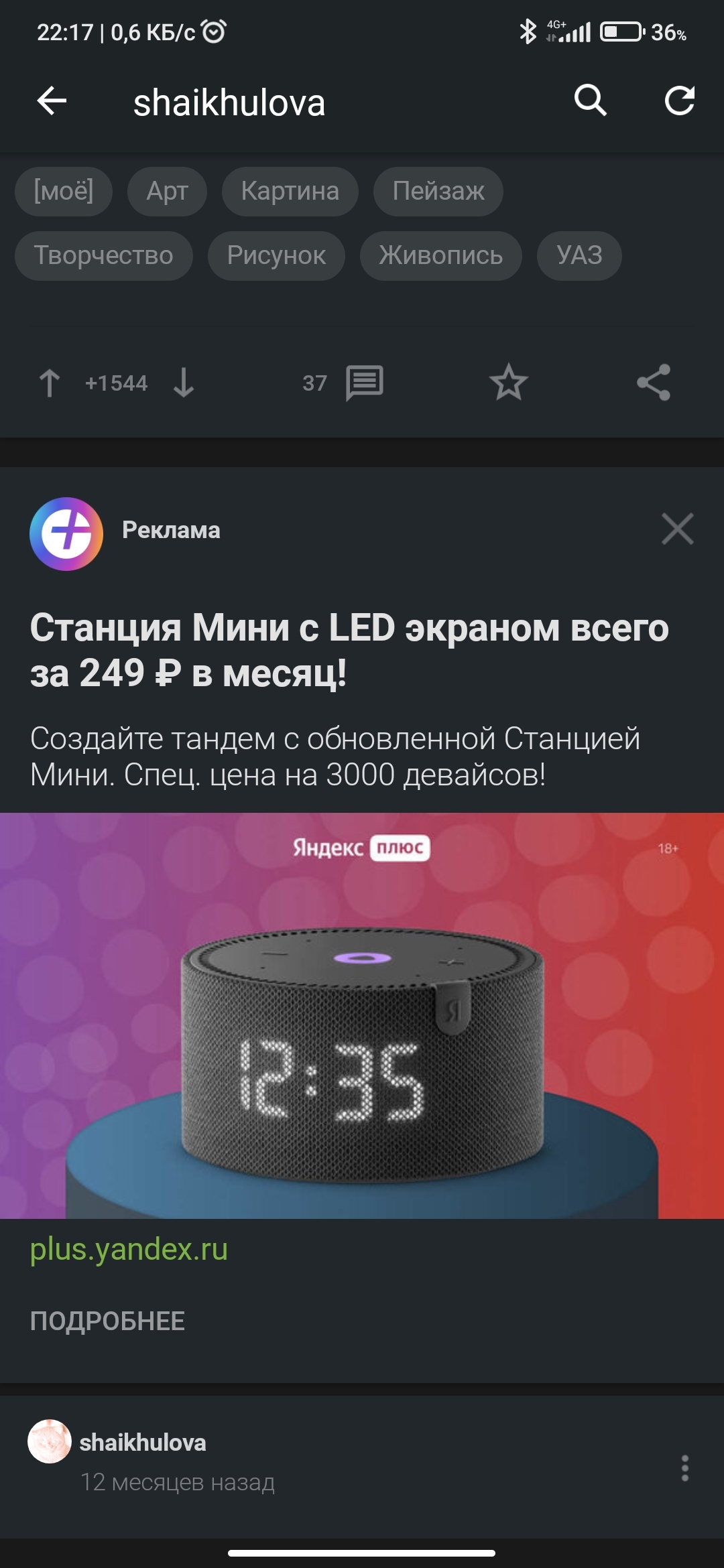Tap the Картина tag chip
Screen dimensions: 724x1568
pos(290,192)
